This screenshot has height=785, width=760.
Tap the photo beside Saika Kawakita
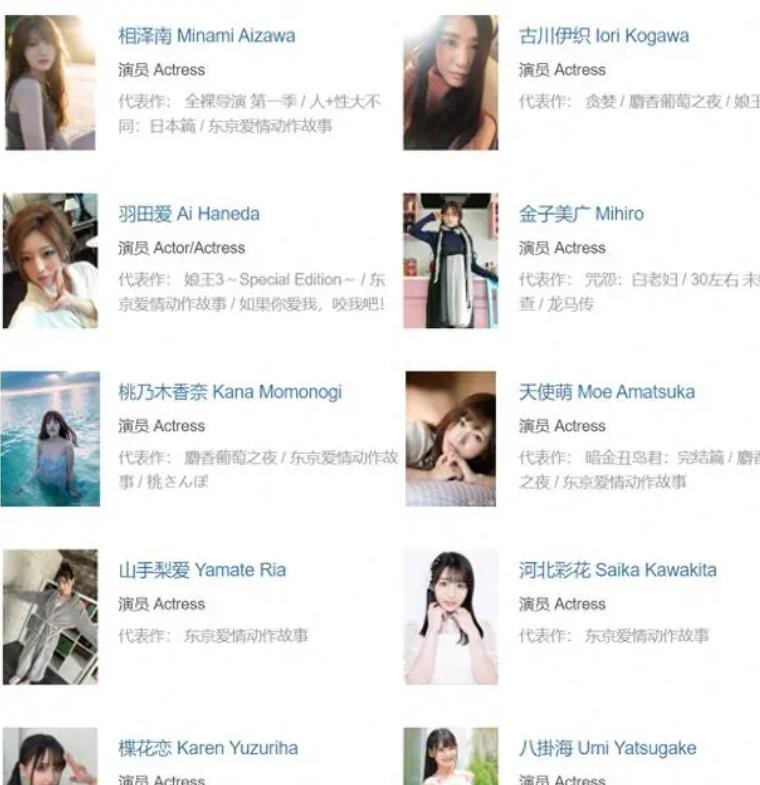point(450,616)
